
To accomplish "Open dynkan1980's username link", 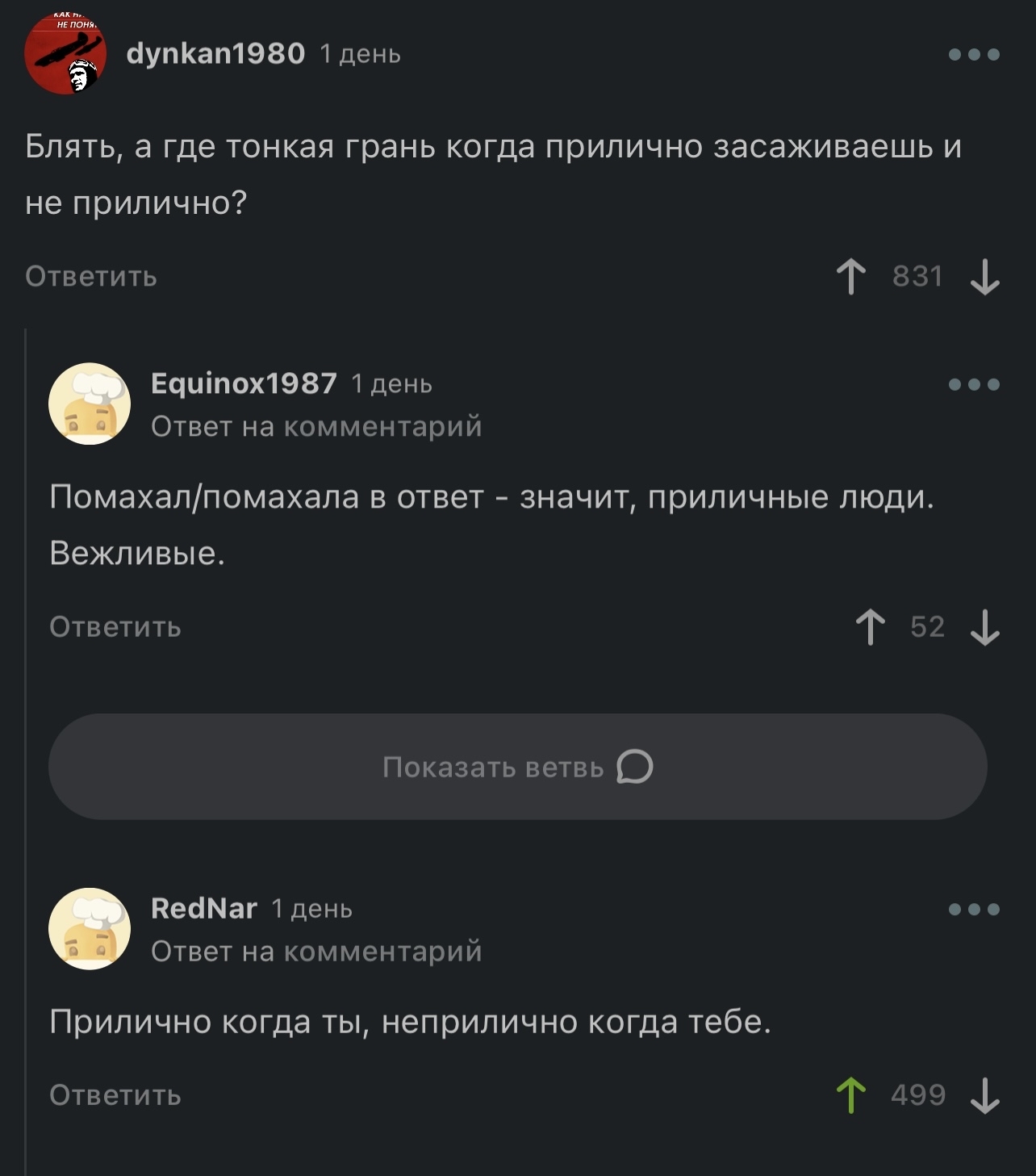I will click(215, 54).
